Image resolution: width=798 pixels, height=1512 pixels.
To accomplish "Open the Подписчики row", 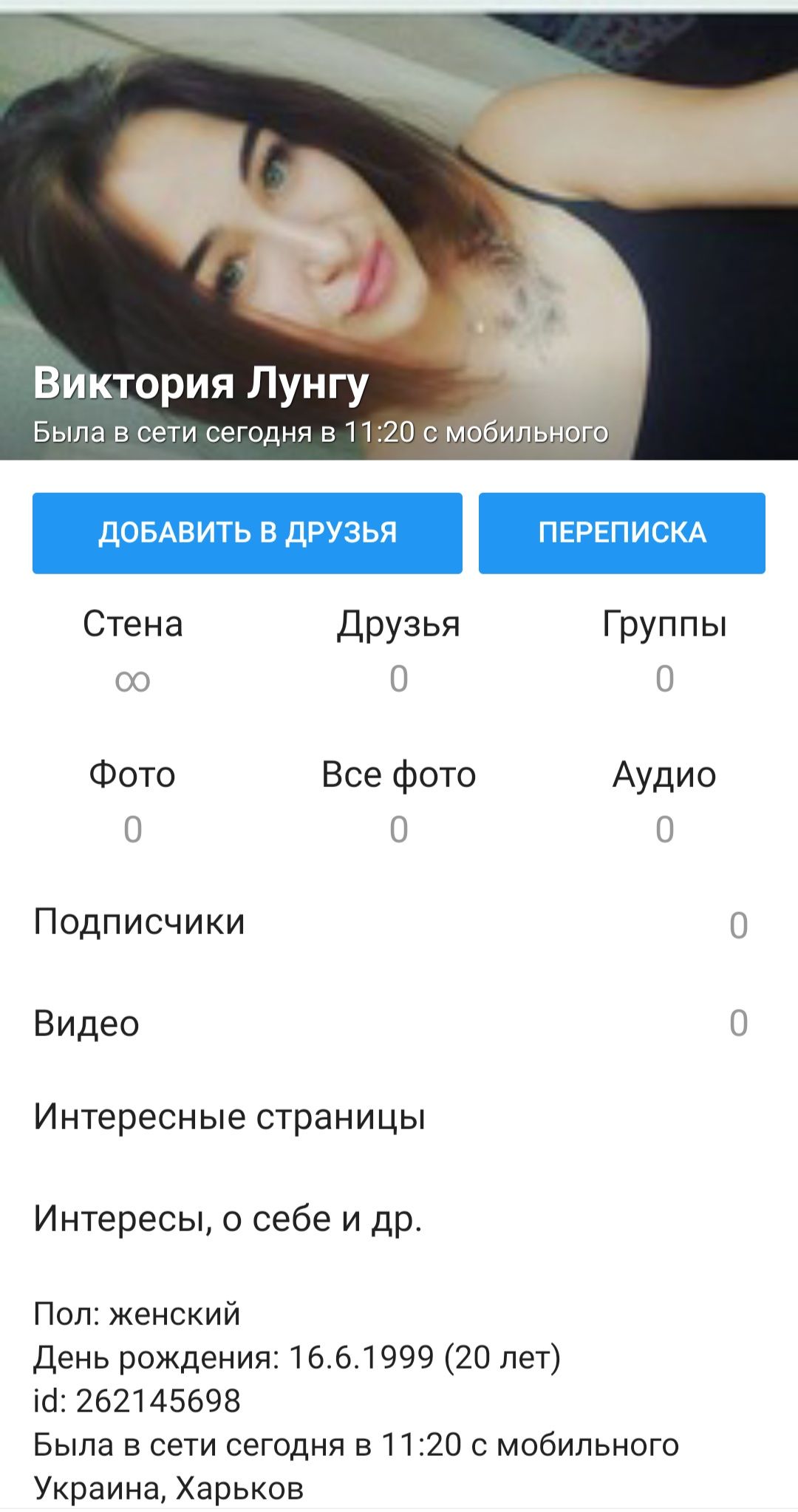I will click(398, 923).
